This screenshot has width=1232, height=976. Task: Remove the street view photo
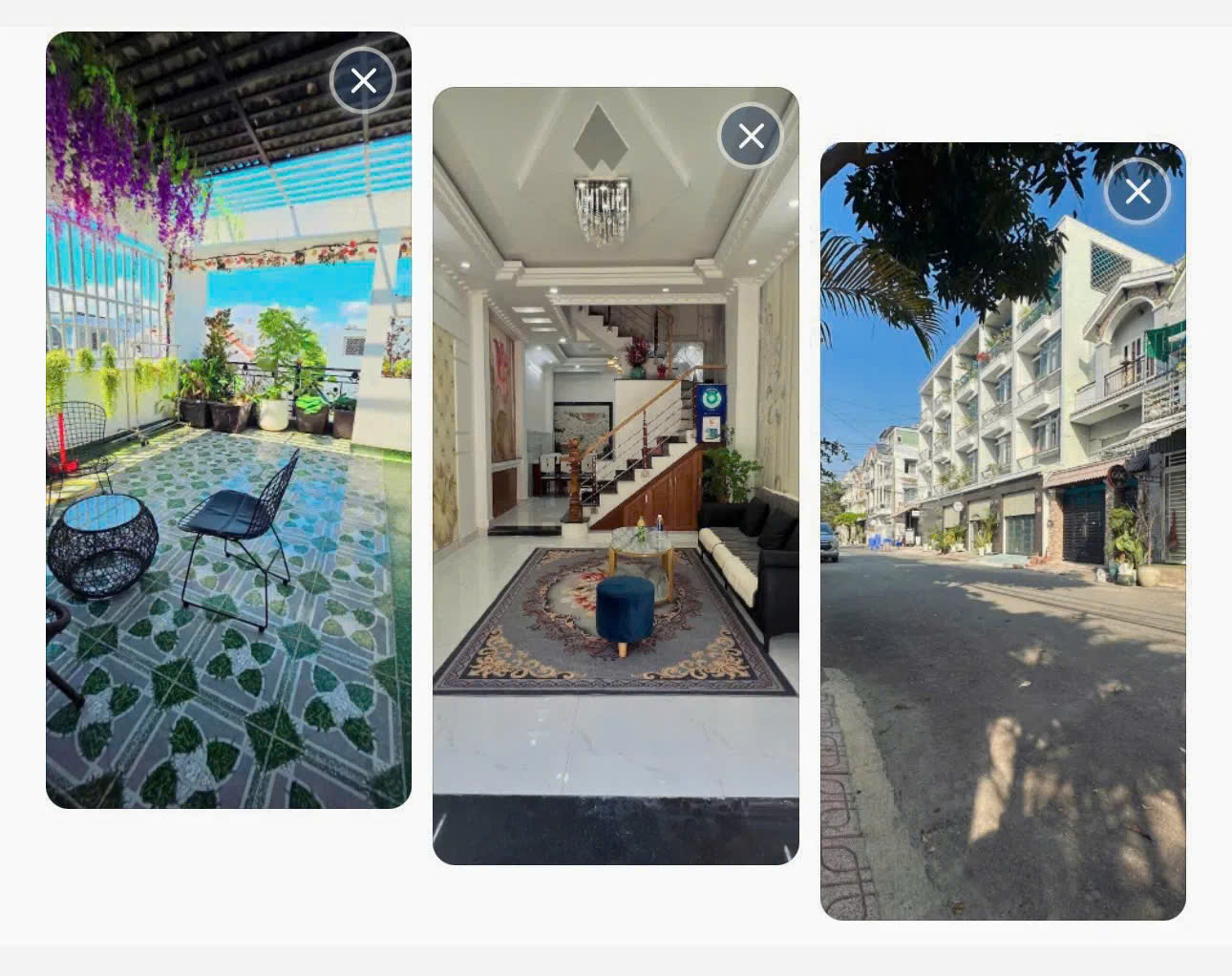pos(1137,192)
